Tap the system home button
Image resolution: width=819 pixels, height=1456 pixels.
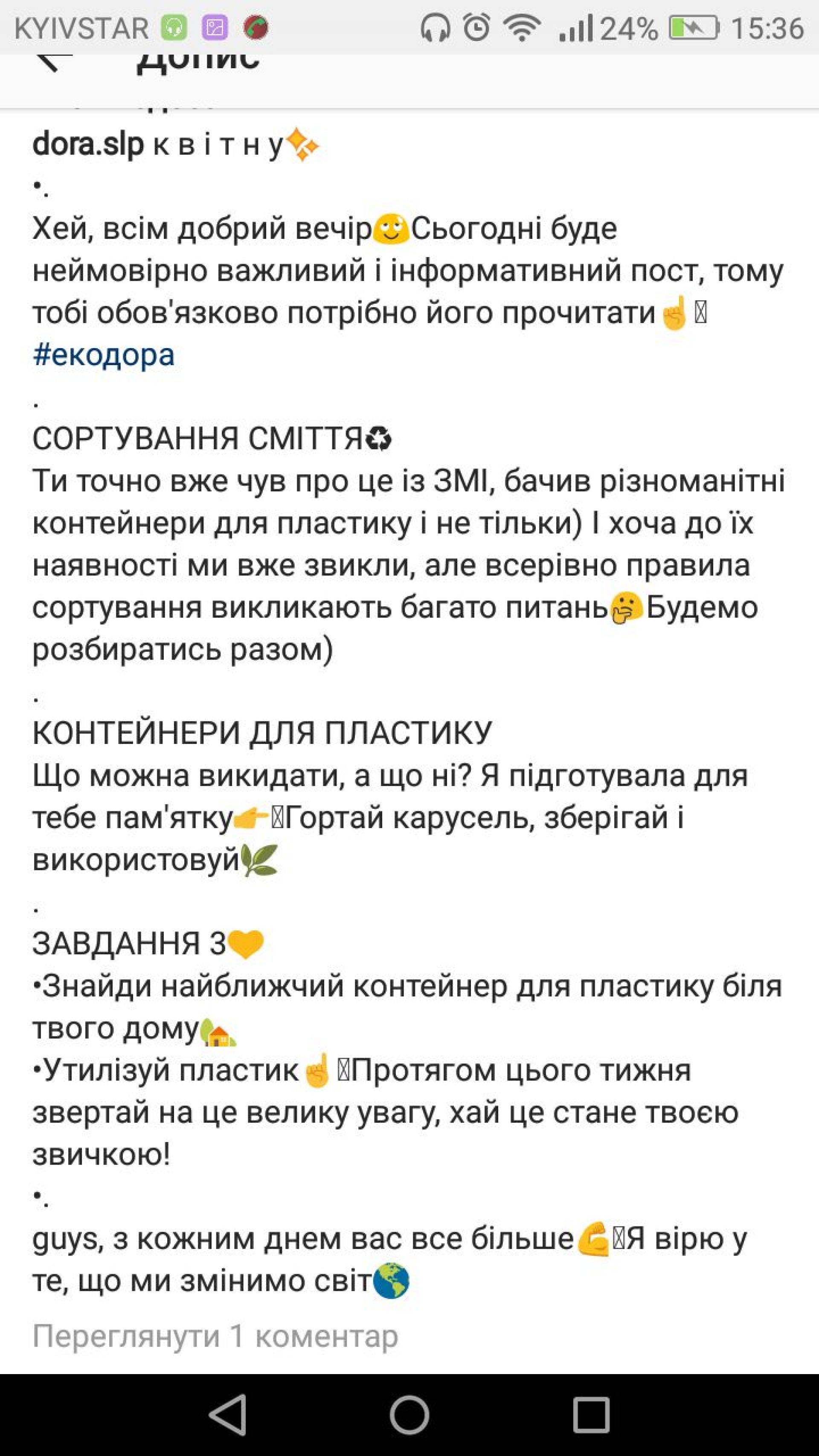coord(409,1415)
